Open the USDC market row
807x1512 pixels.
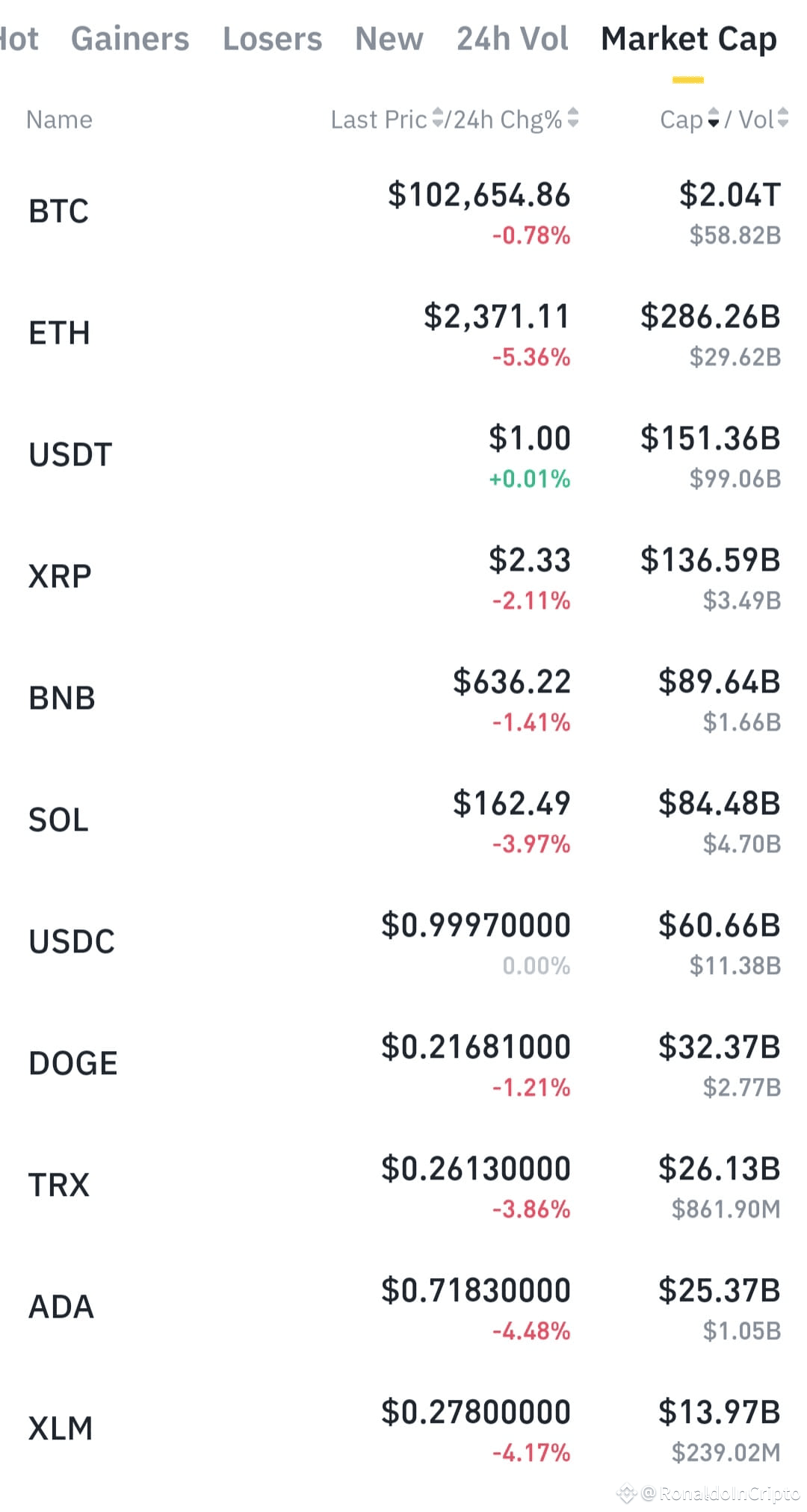point(403,944)
